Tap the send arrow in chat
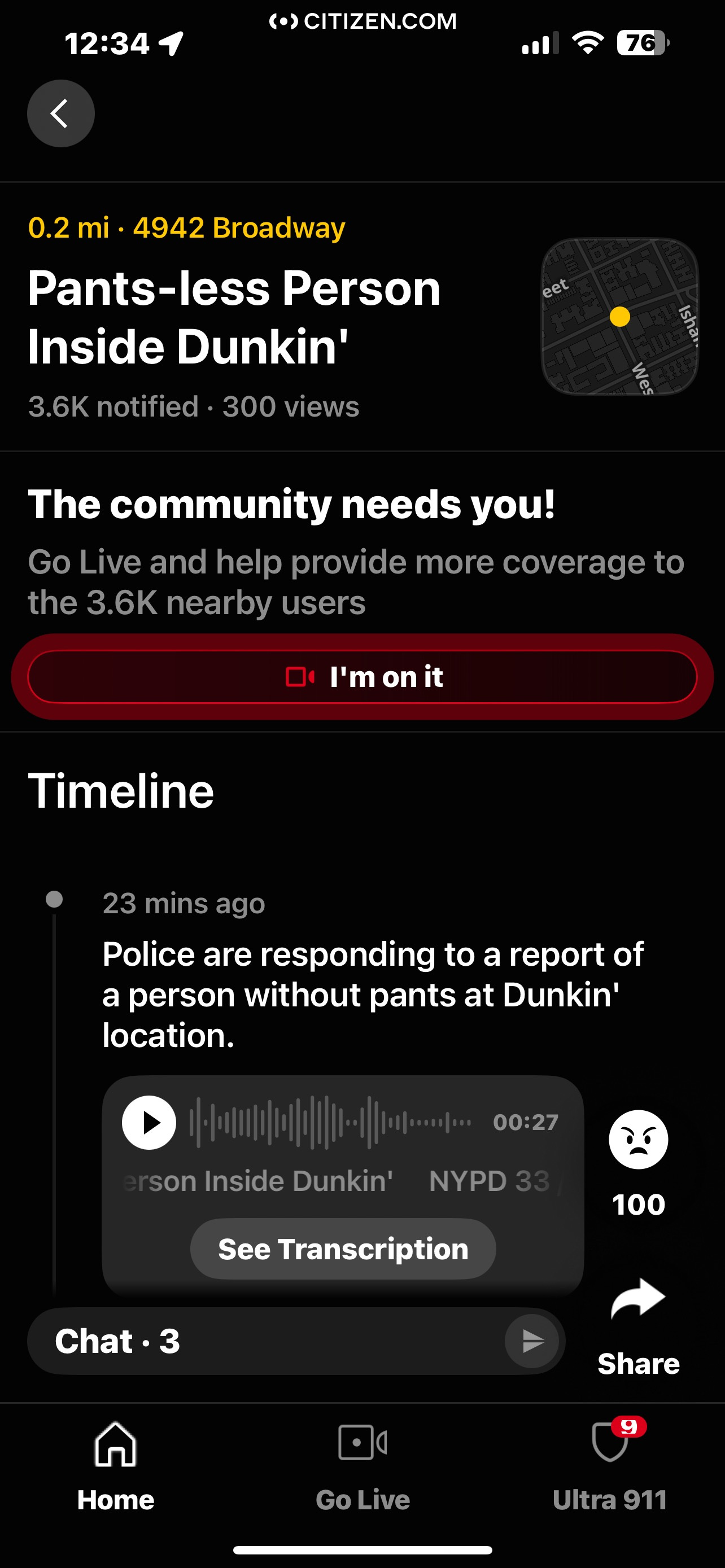 coord(532,1341)
